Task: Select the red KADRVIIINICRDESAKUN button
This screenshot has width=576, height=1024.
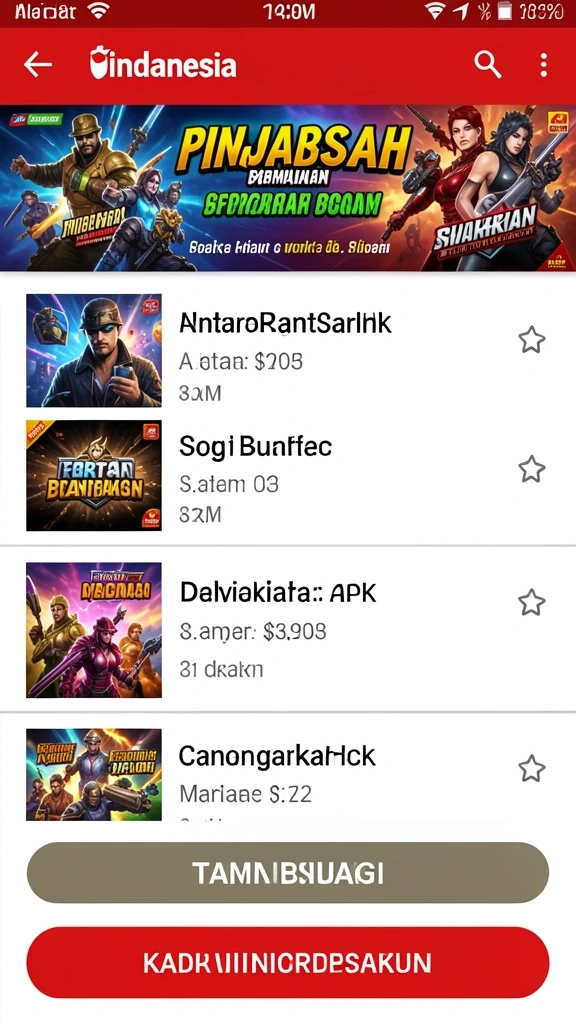Action: [288, 963]
